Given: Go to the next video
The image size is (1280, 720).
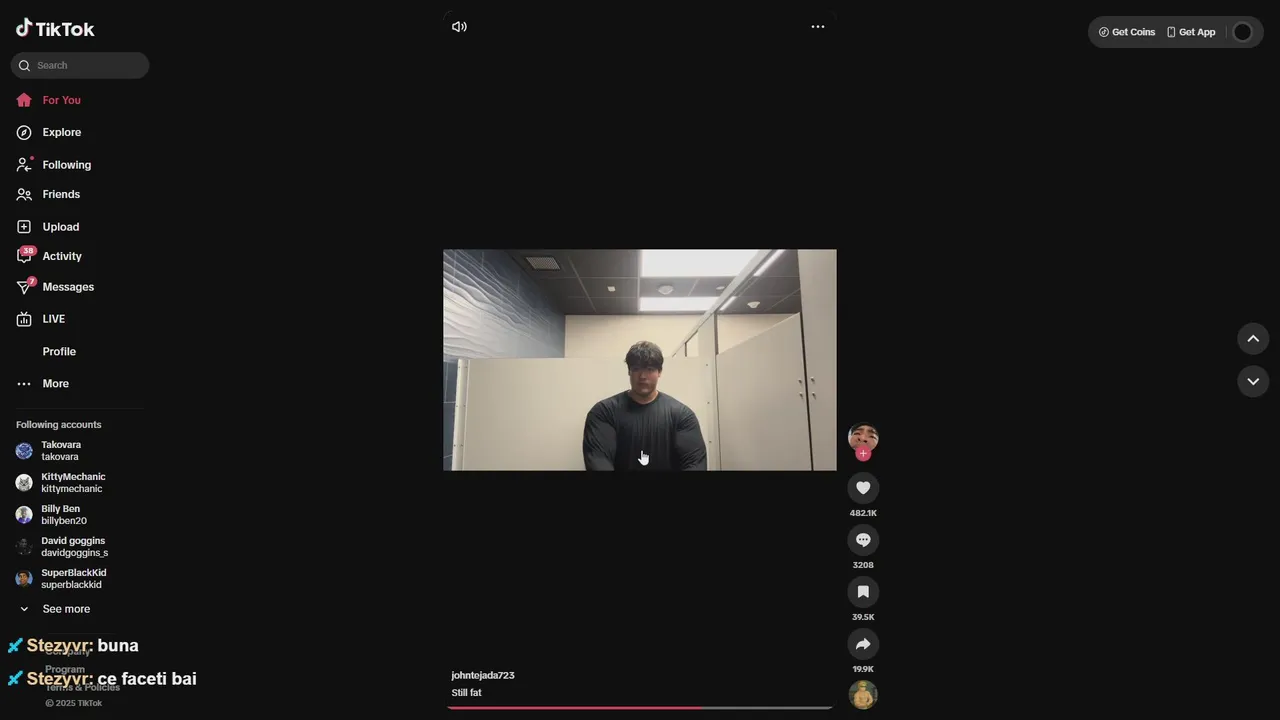Looking at the screenshot, I should coord(1252,382).
